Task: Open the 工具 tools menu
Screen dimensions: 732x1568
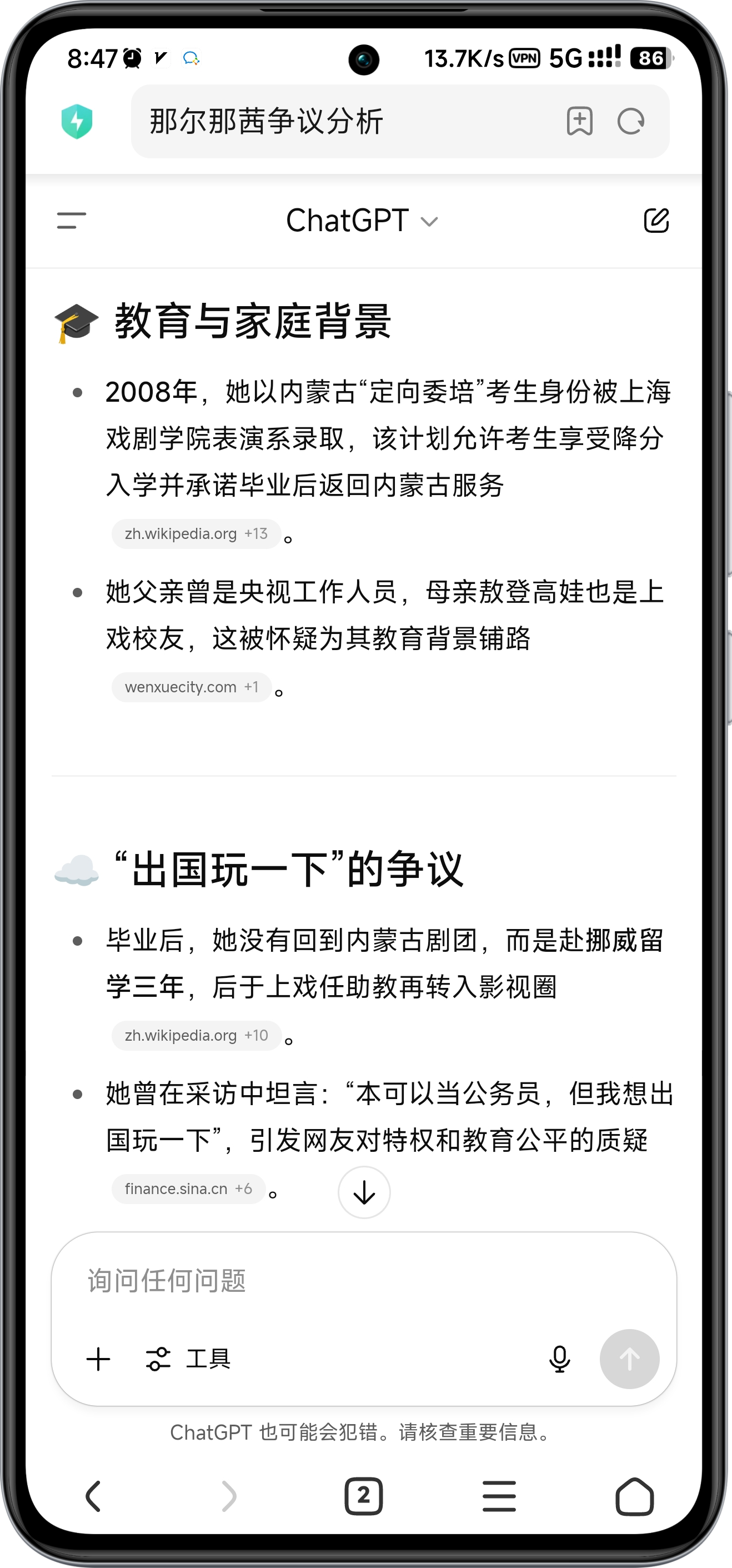Action: tap(188, 1359)
